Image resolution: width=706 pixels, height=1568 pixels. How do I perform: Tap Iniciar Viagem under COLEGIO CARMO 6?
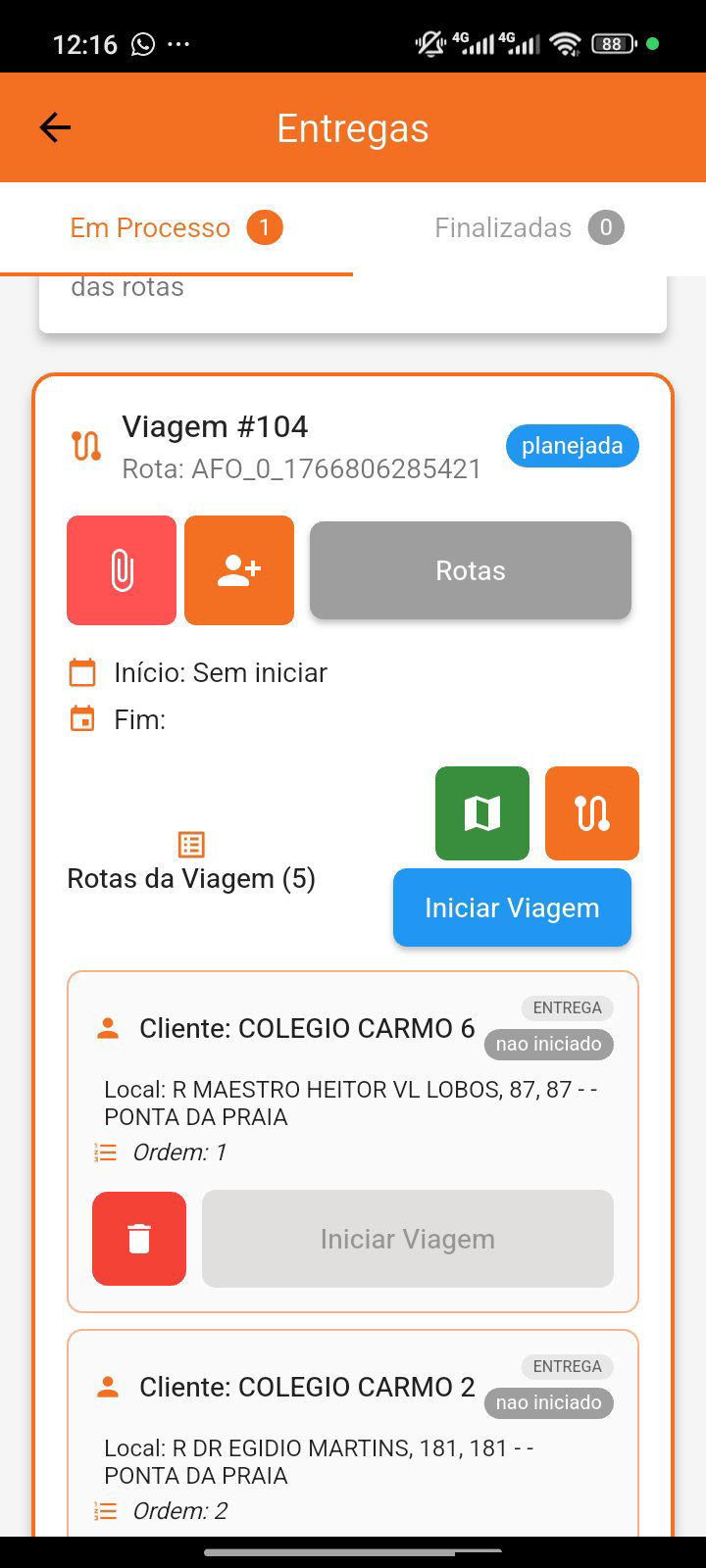tap(408, 1239)
